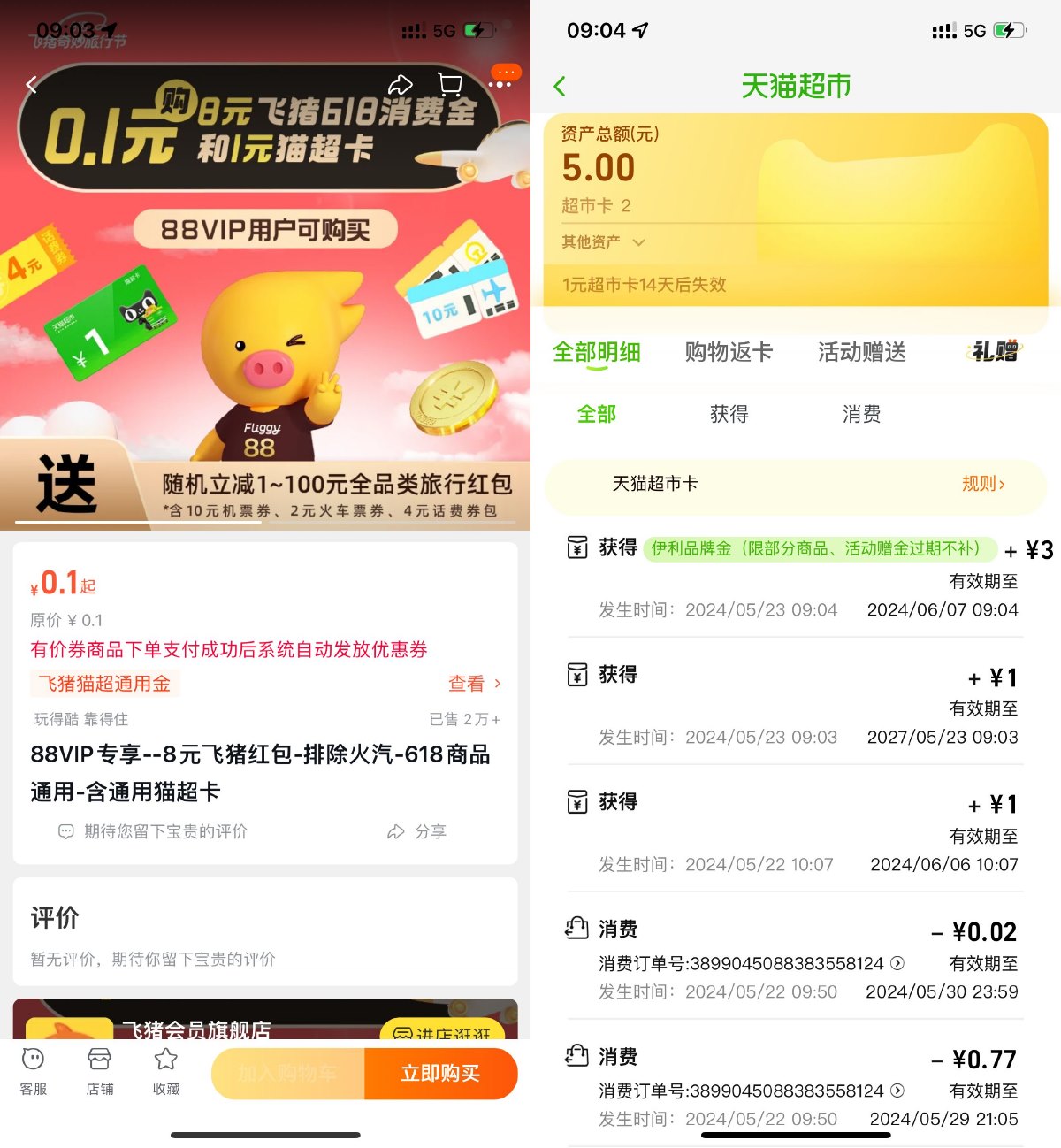Filter records by 消费

tap(861, 414)
